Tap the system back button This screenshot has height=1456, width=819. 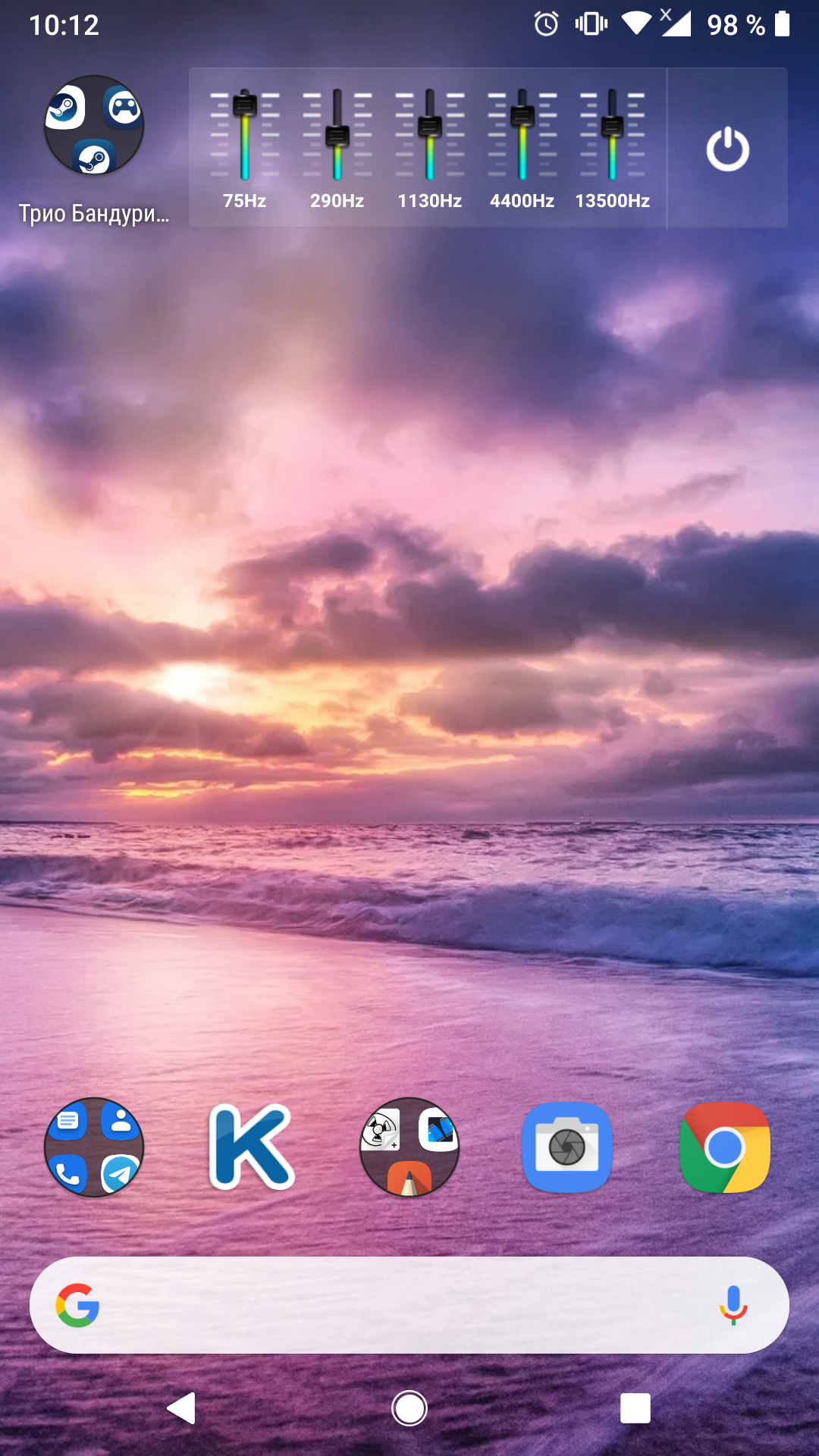click(182, 1408)
